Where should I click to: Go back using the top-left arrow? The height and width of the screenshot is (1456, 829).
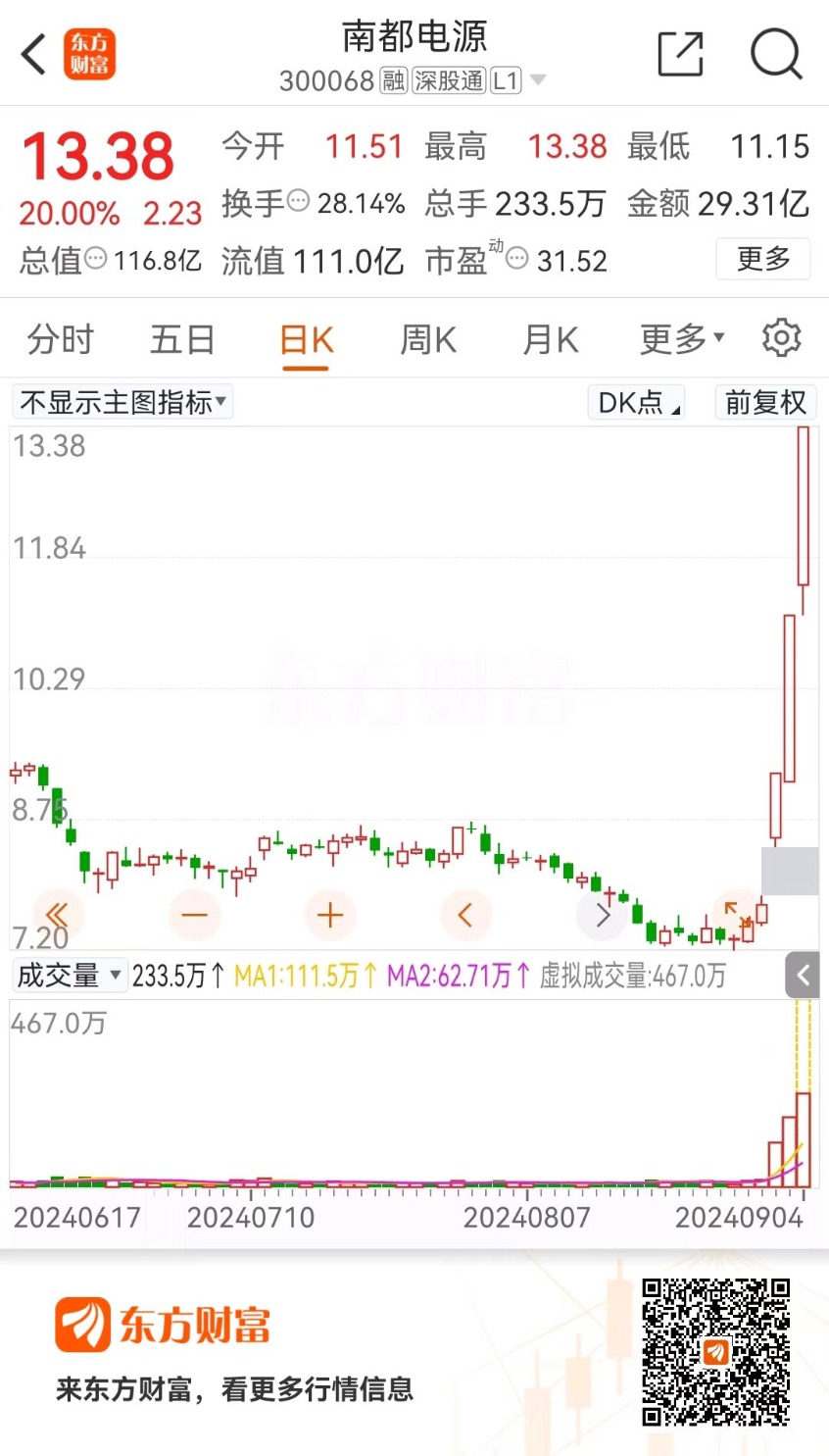tap(34, 54)
